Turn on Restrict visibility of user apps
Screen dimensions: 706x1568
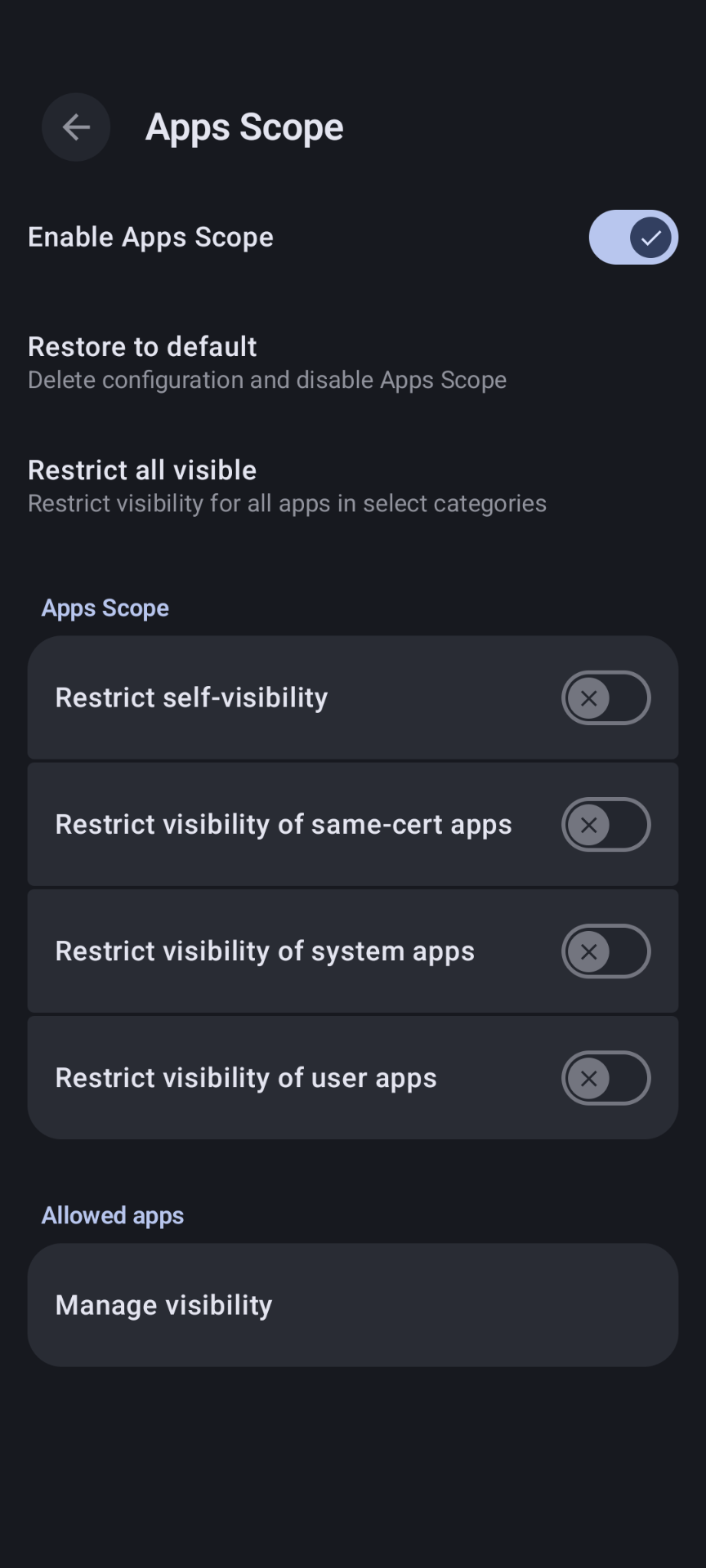pos(605,1078)
